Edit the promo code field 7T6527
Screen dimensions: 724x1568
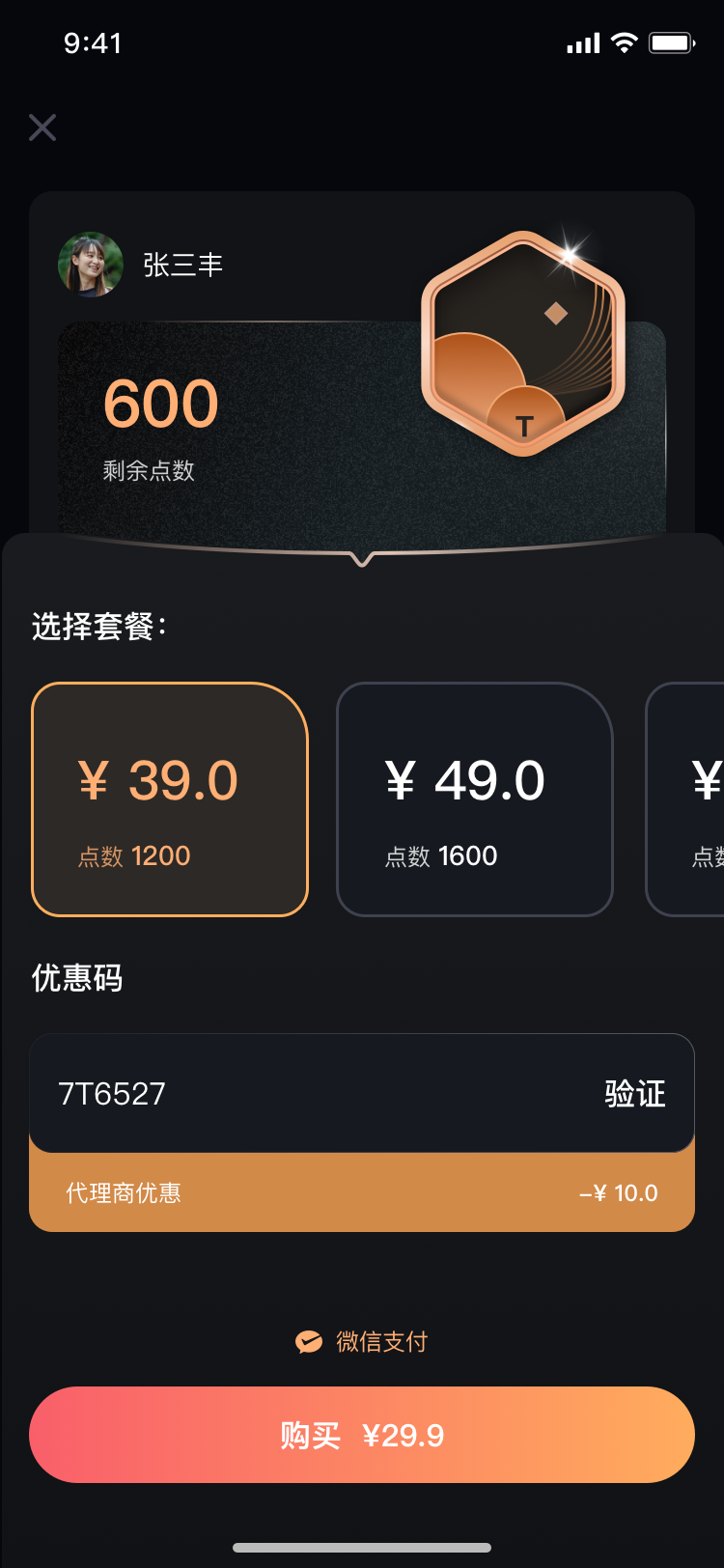290,1094
